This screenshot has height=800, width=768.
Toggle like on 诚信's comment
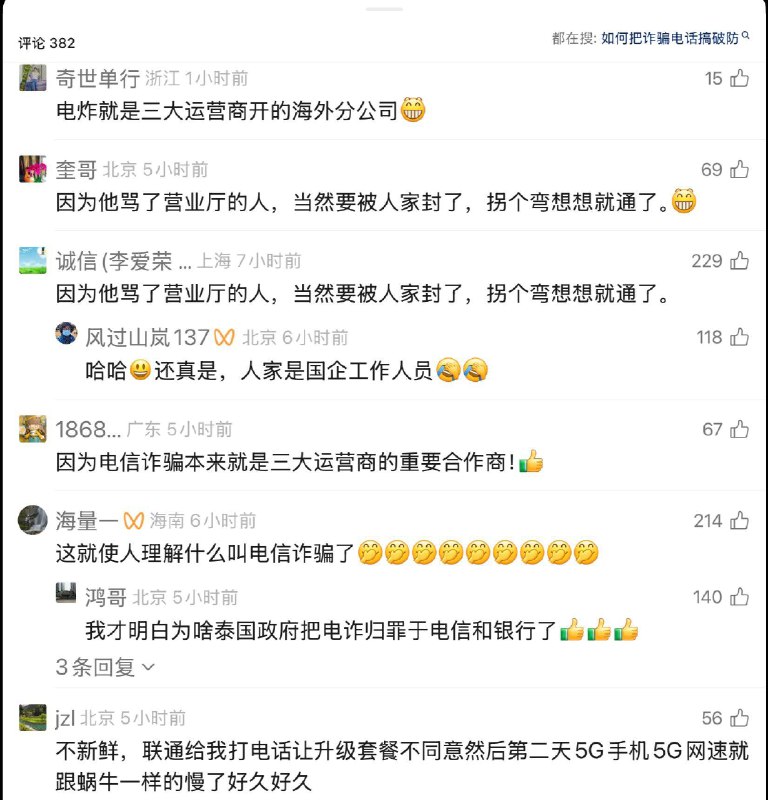(x=739, y=261)
